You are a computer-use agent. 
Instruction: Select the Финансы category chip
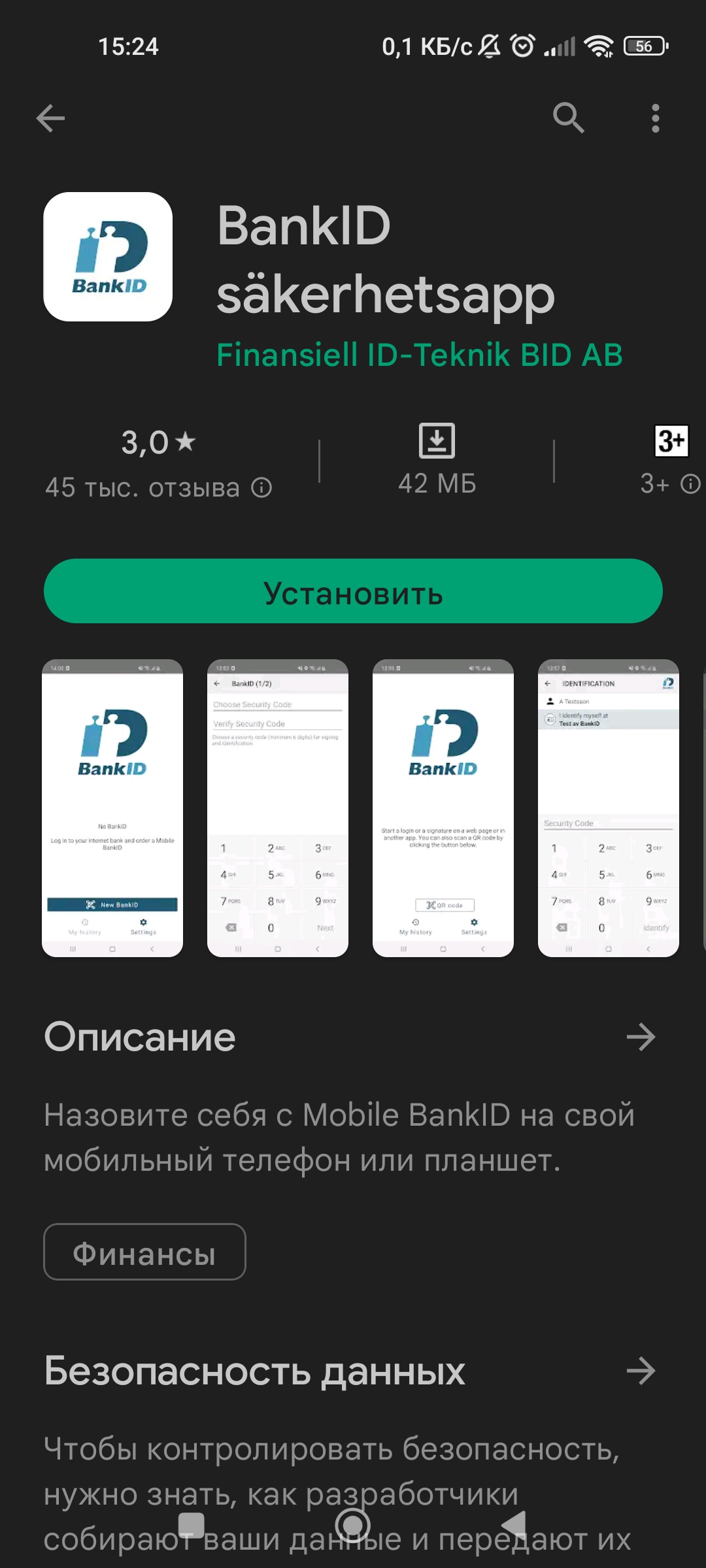point(144,1252)
